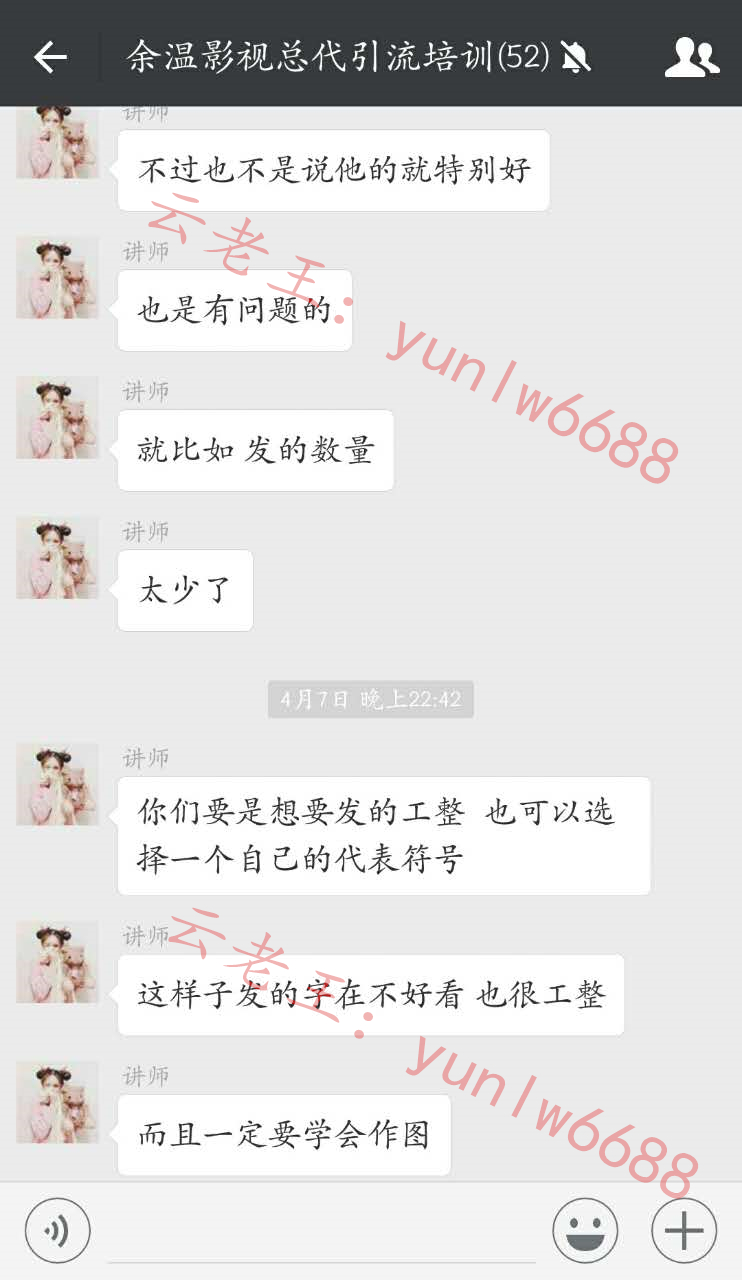Switch to voice message input
The image size is (742, 1280).
(x=58, y=1231)
